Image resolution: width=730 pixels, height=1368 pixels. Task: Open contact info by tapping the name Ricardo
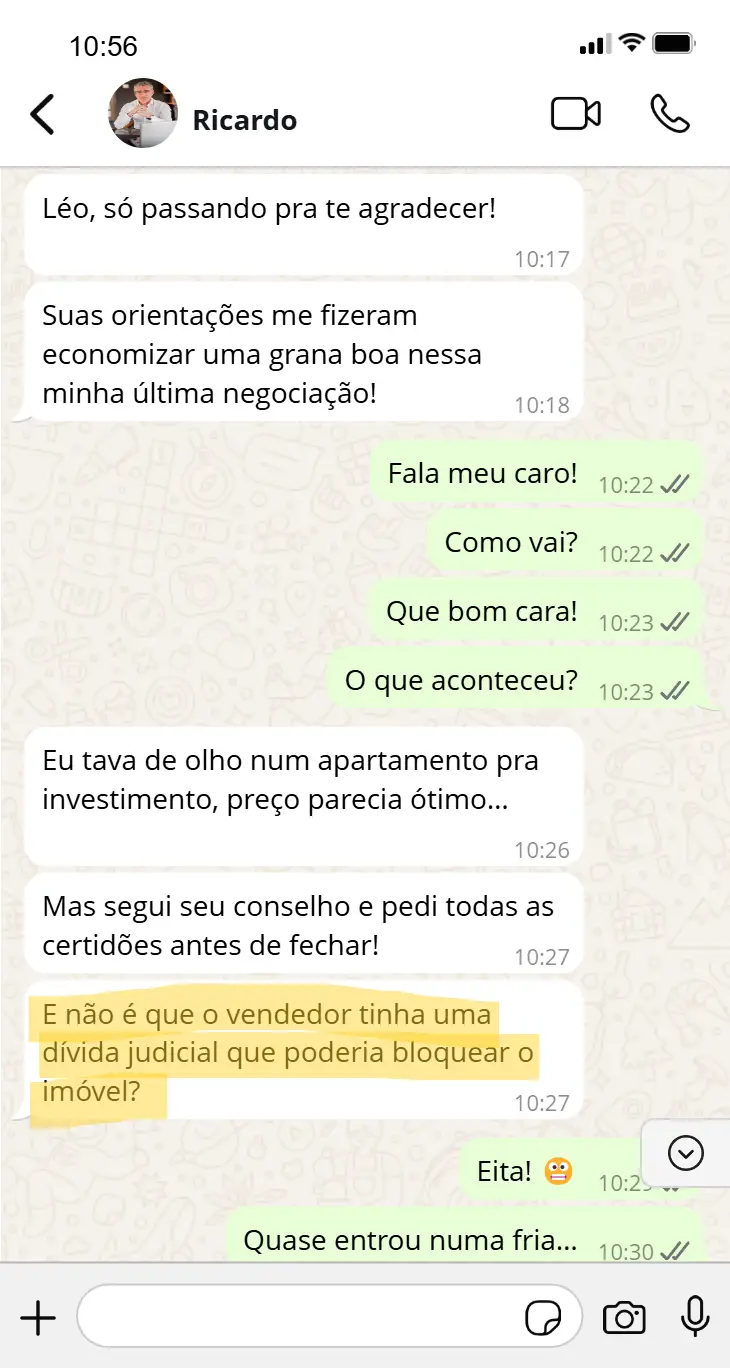tap(243, 120)
